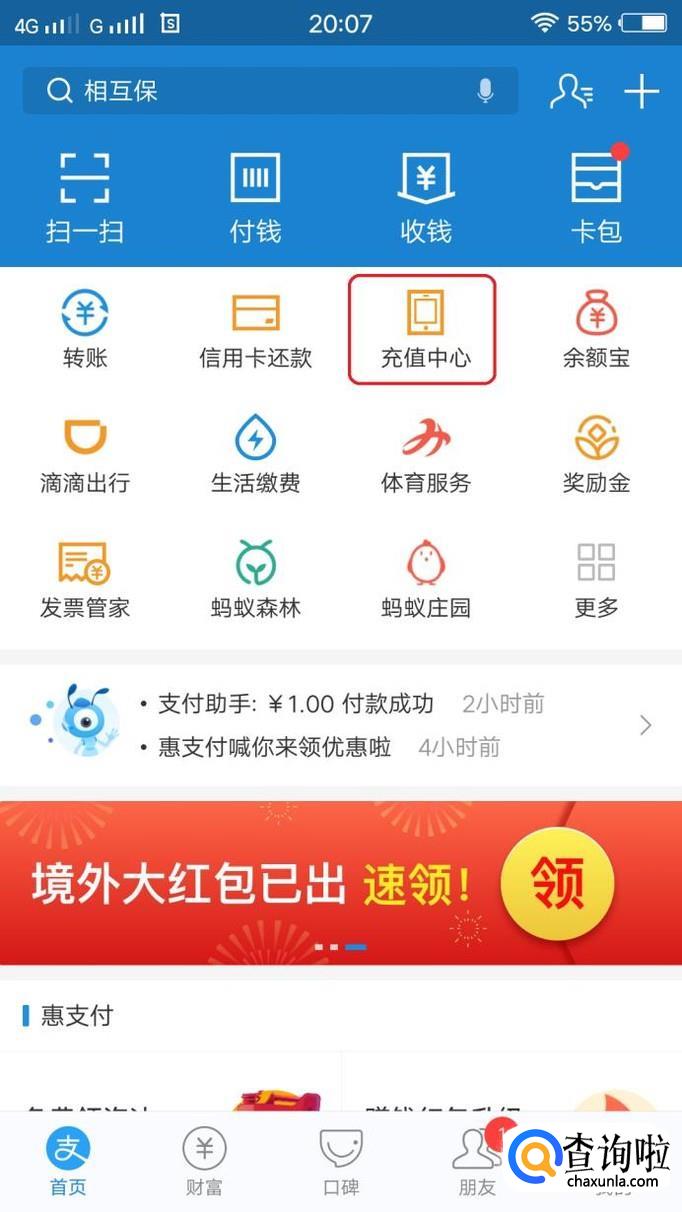Viewport: 682px width, 1212px height.
Task: Launch 扫一扫 scanner
Action: click(85, 198)
